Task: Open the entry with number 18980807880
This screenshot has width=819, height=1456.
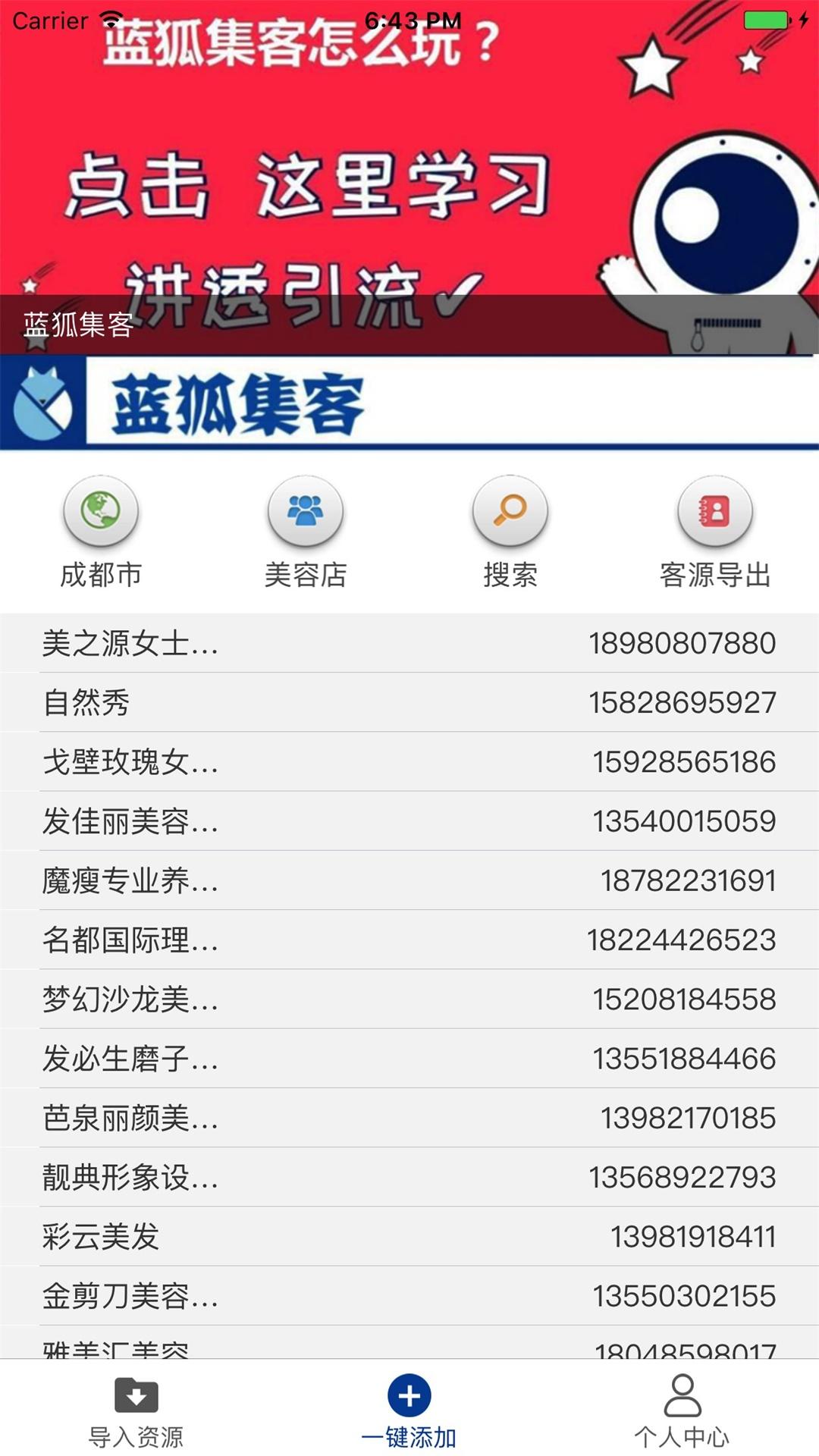Action: (409, 643)
